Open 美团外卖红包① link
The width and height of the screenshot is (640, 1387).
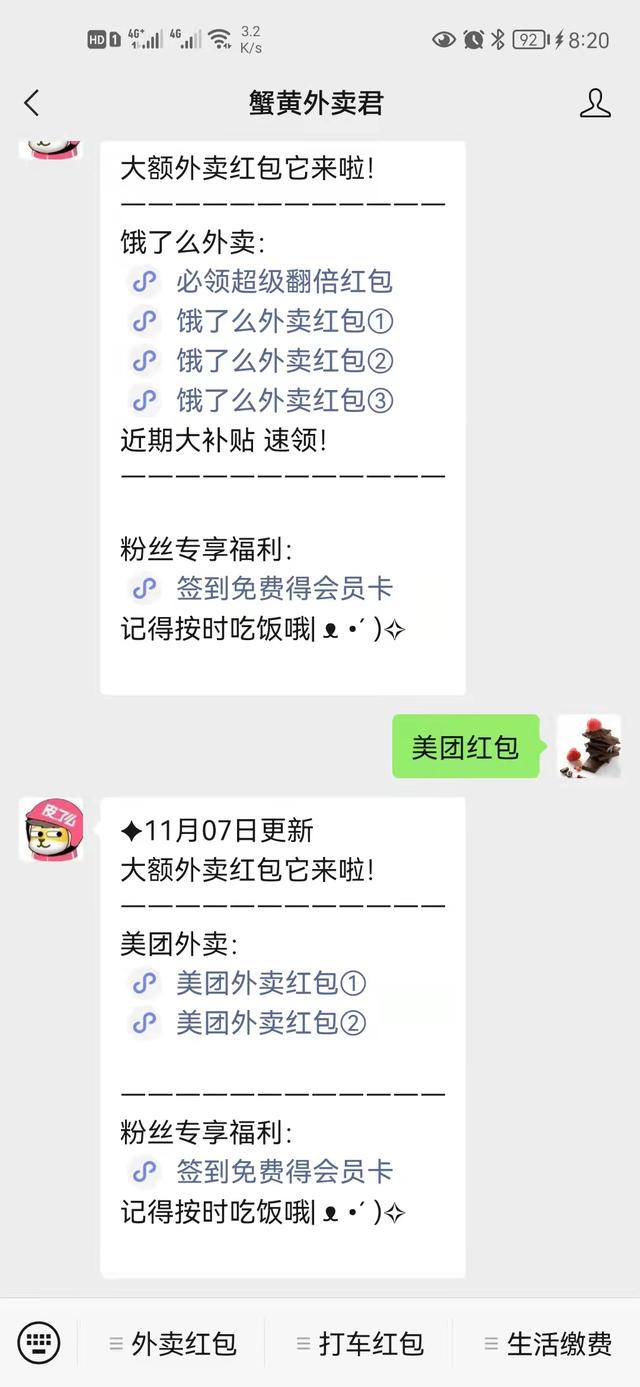pyautogui.click(x=270, y=984)
